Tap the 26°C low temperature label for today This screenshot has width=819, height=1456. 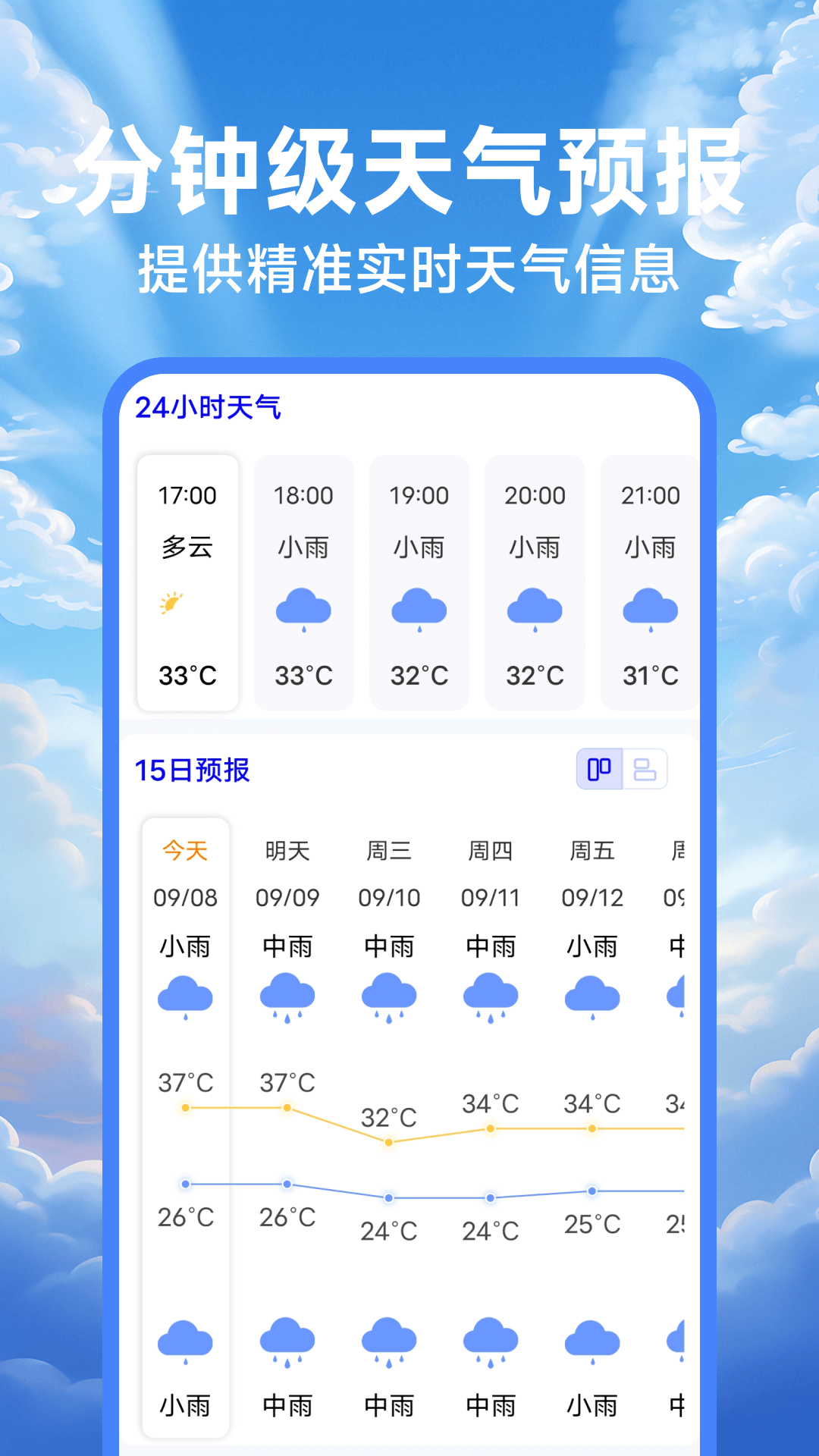click(x=185, y=1216)
